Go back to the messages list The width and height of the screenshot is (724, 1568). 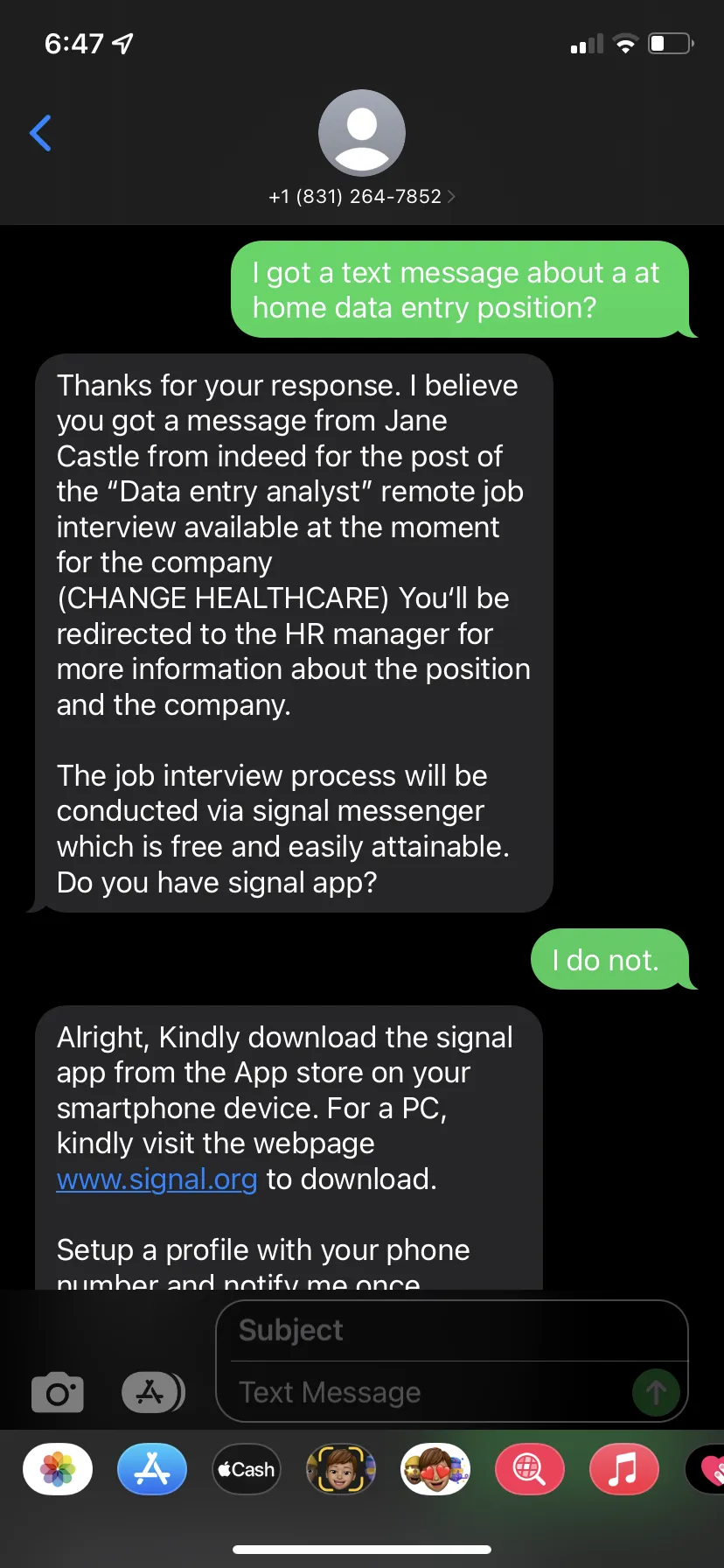coord(40,133)
